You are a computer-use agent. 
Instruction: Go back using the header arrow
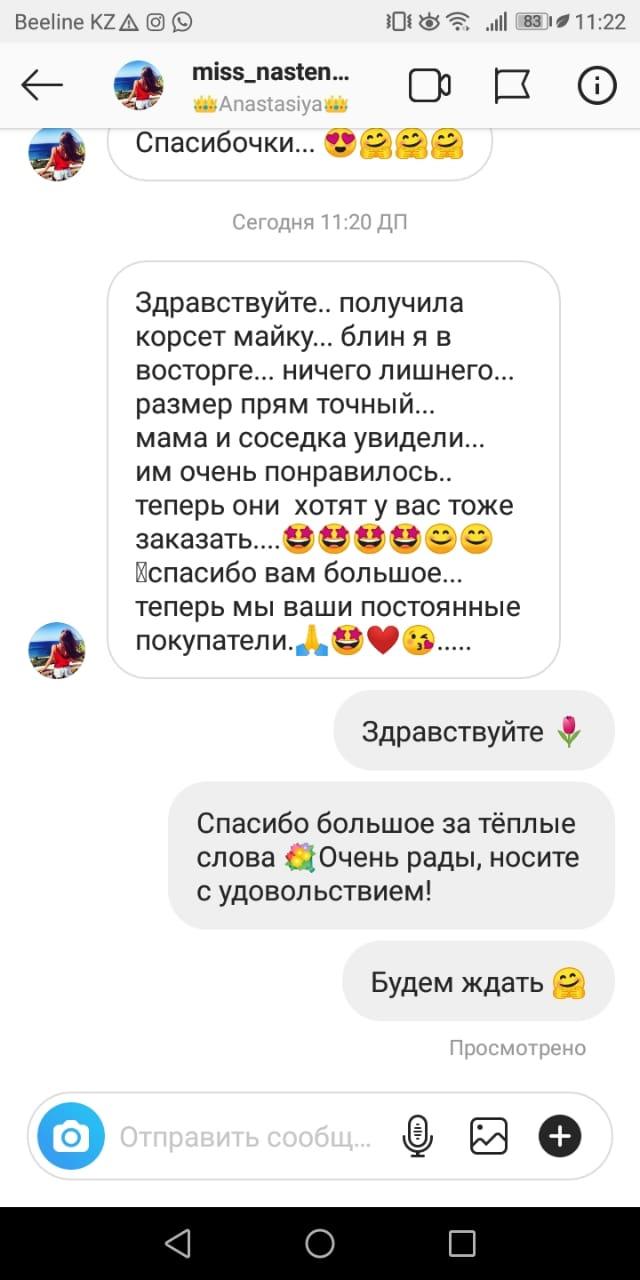click(42, 86)
